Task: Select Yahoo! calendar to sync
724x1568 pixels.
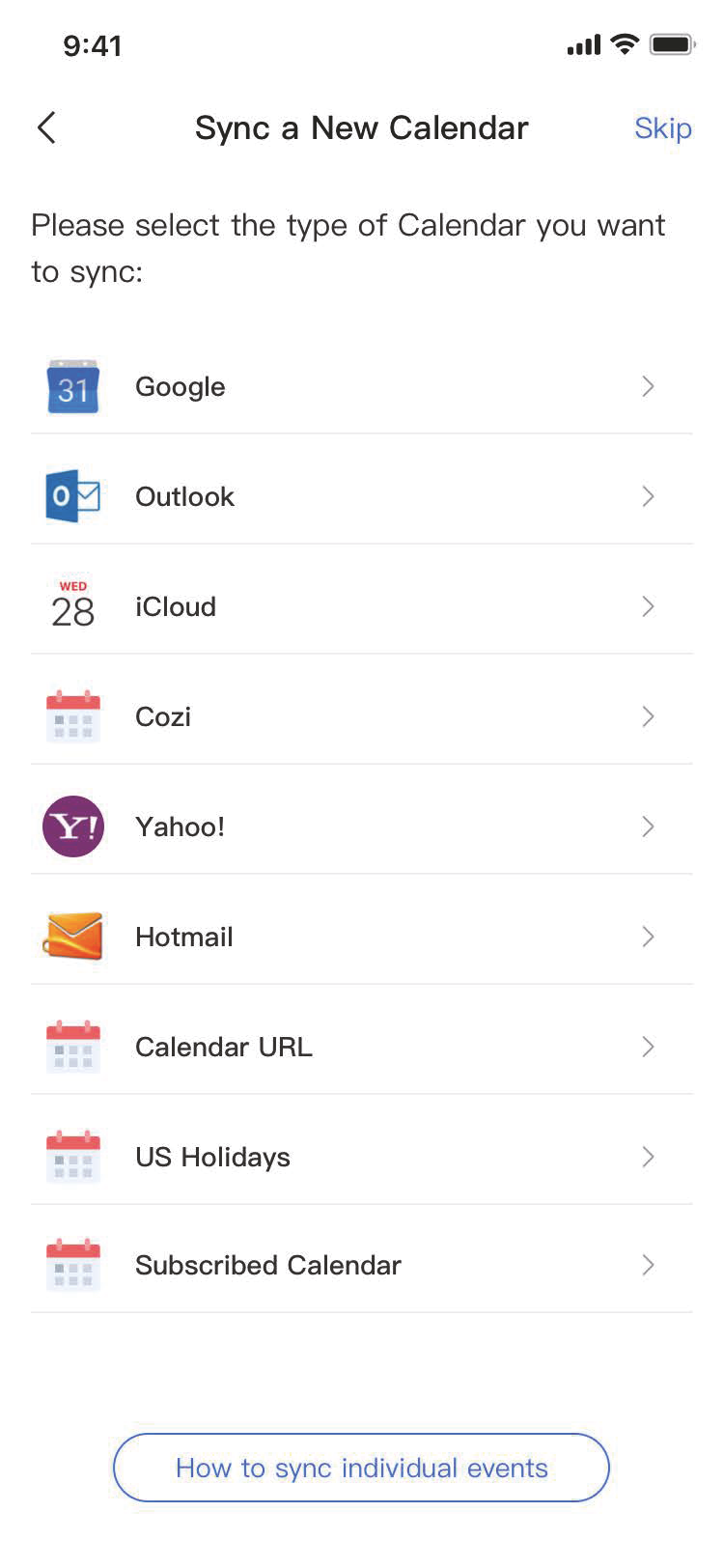Action: [x=361, y=827]
